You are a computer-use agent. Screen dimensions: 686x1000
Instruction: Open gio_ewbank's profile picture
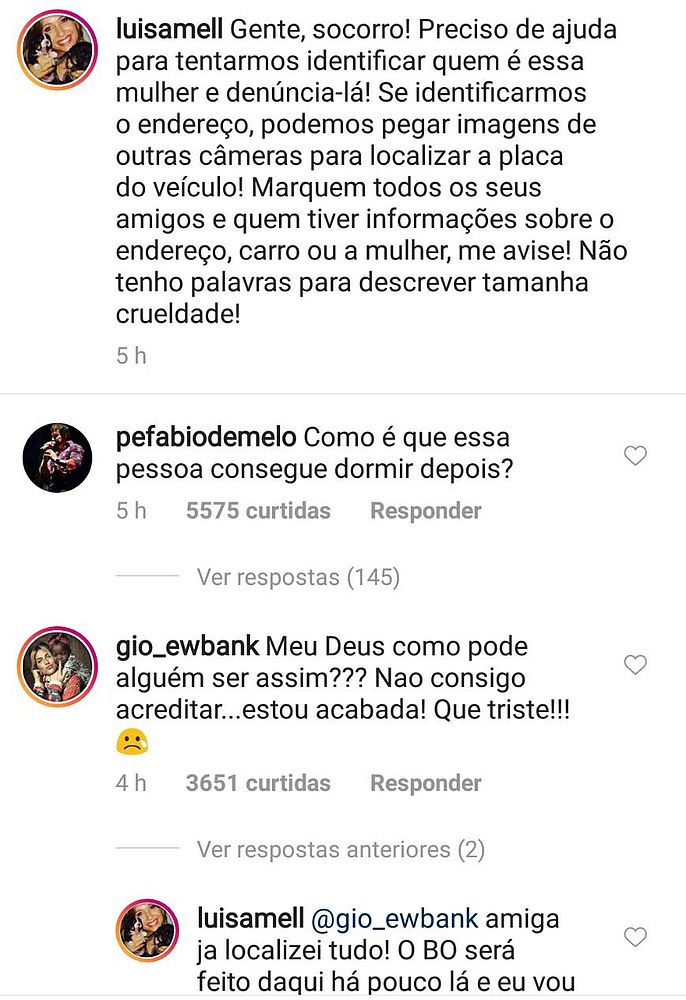click(57, 665)
